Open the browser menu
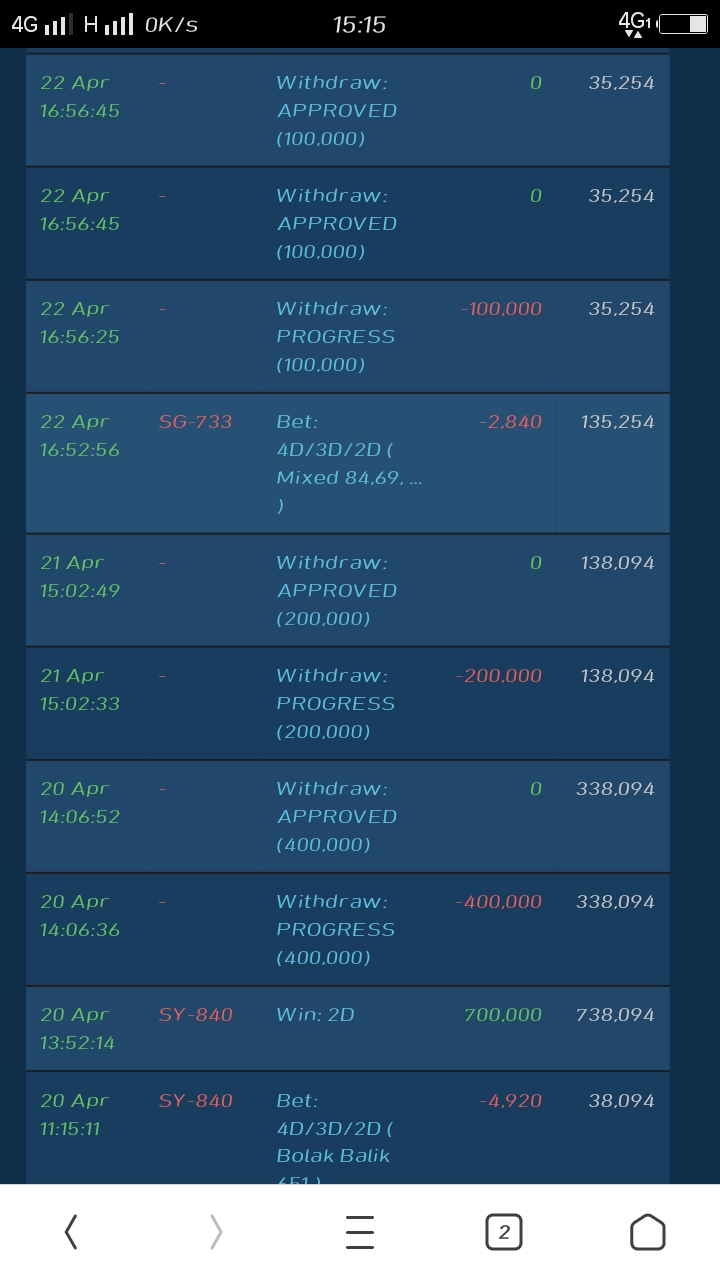This screenshot has width=720, height=1280. click(x=360, y=1232)
